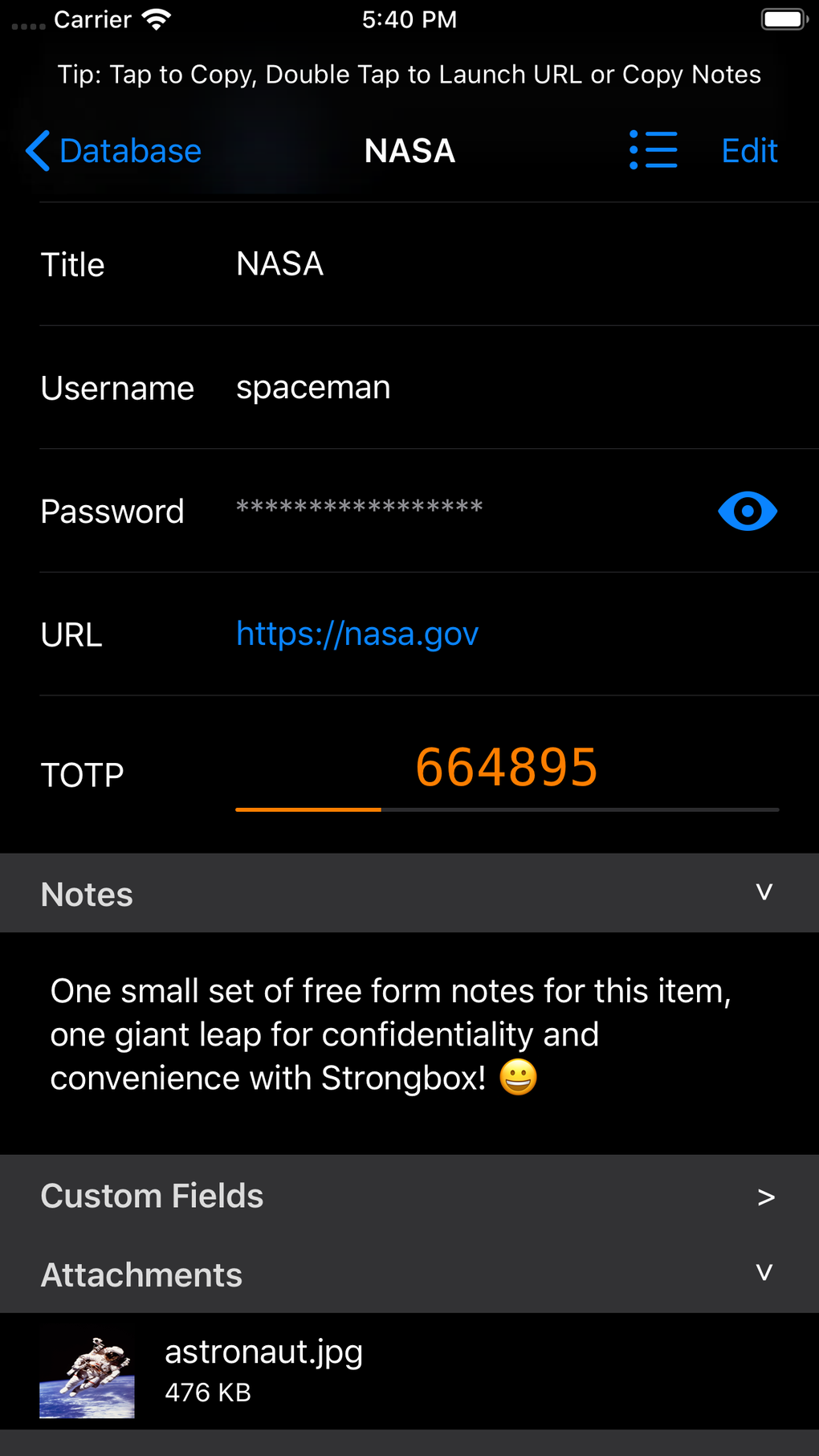819x1456 pixels.
Task: Tap the nasa.gov URL link
Action: 357,634
